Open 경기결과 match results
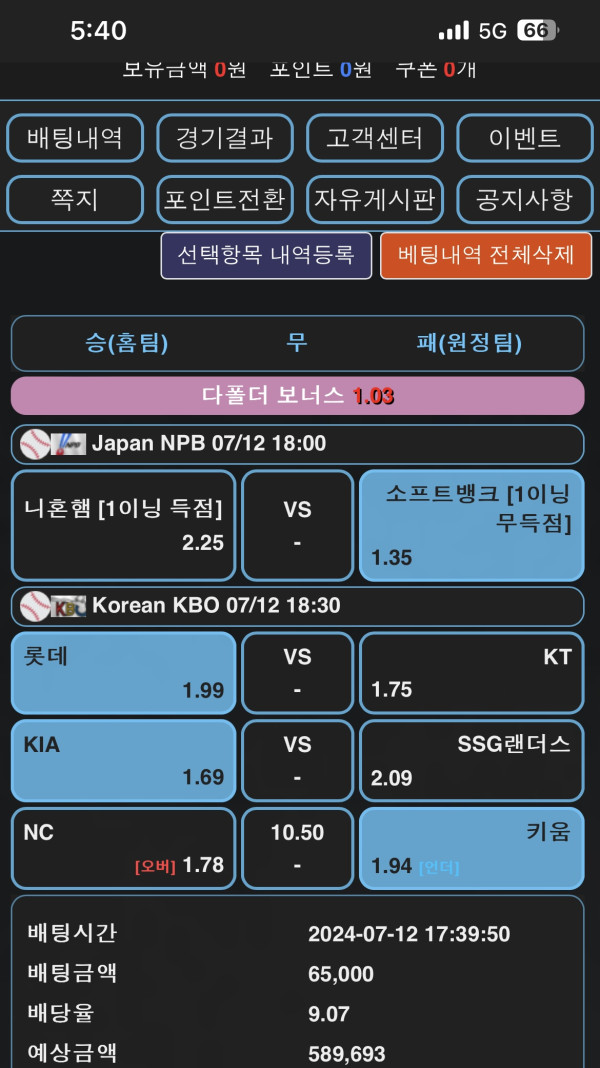600x1068 pixels. click(x=225, y=138)
